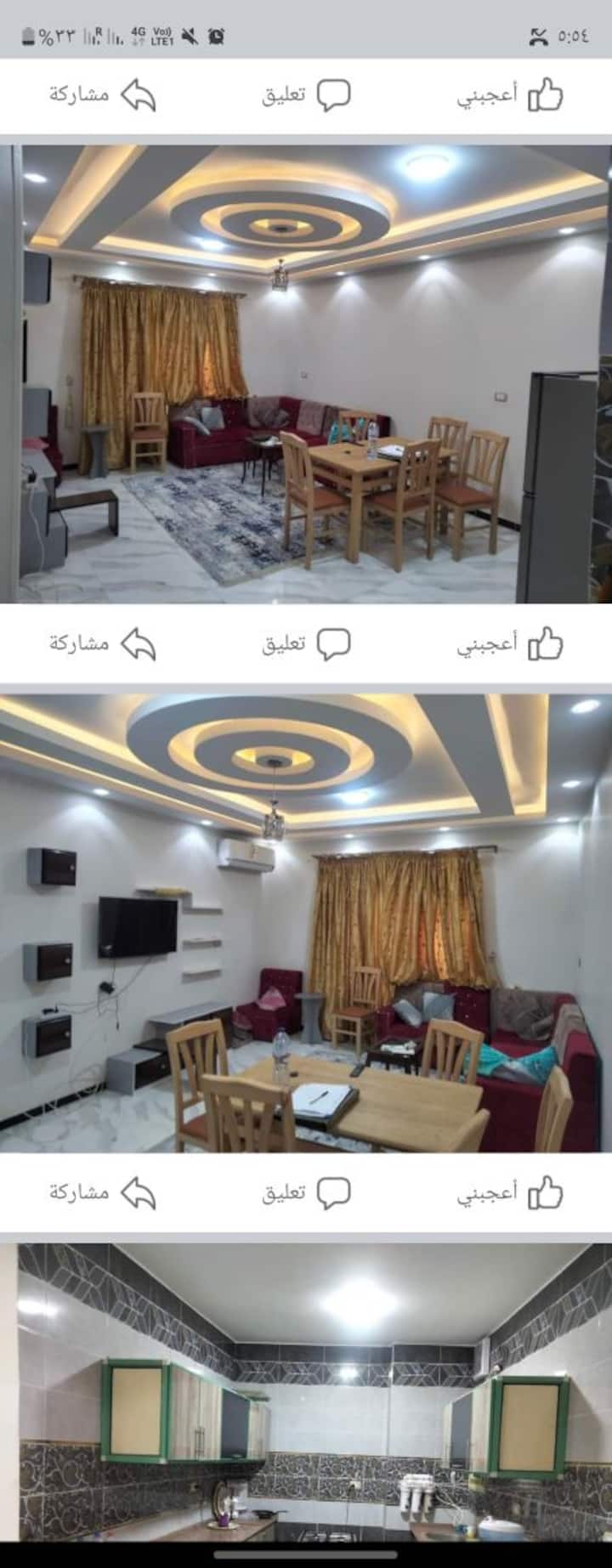Share the living room photo with dining table

(x=102, y=644)
